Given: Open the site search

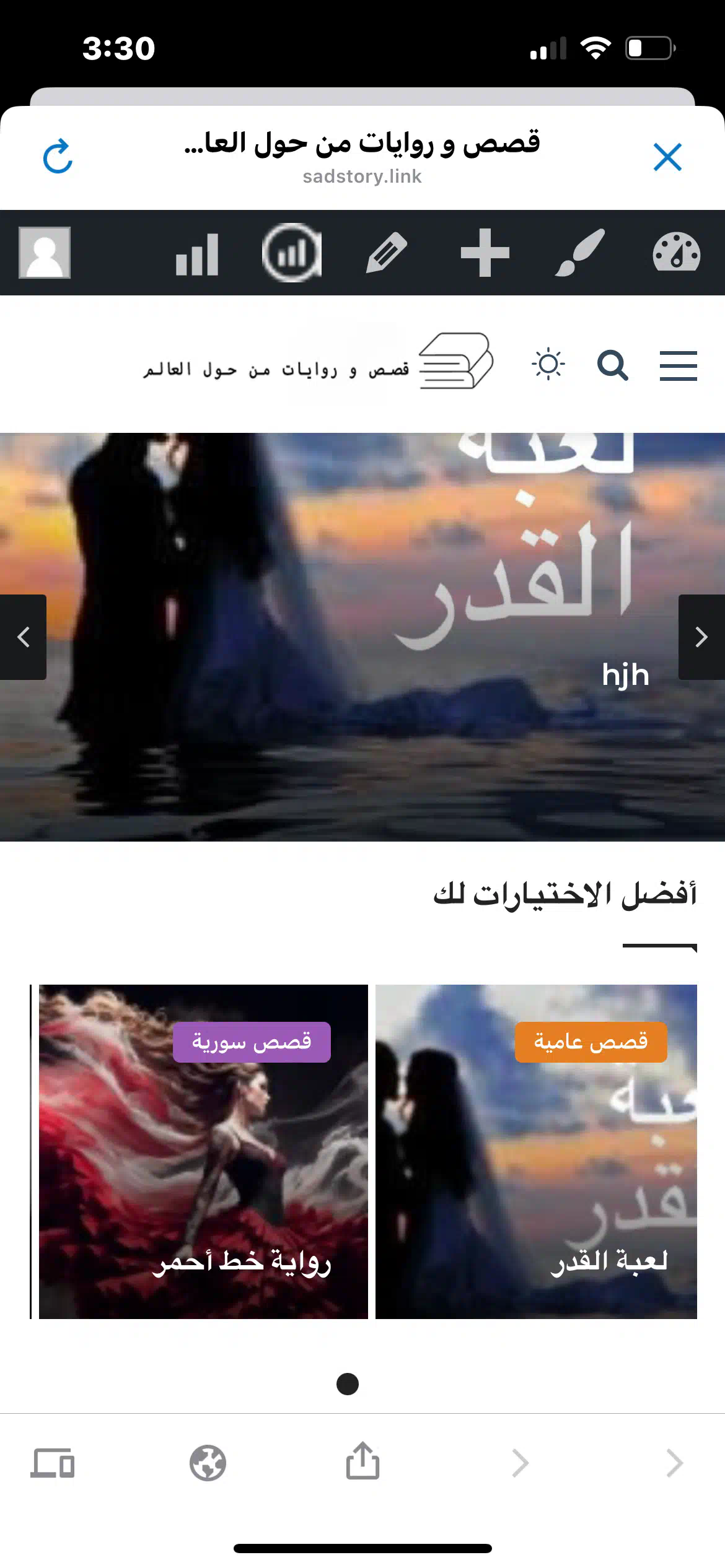Looking at the screenshot, I should [x=612, y=365].
